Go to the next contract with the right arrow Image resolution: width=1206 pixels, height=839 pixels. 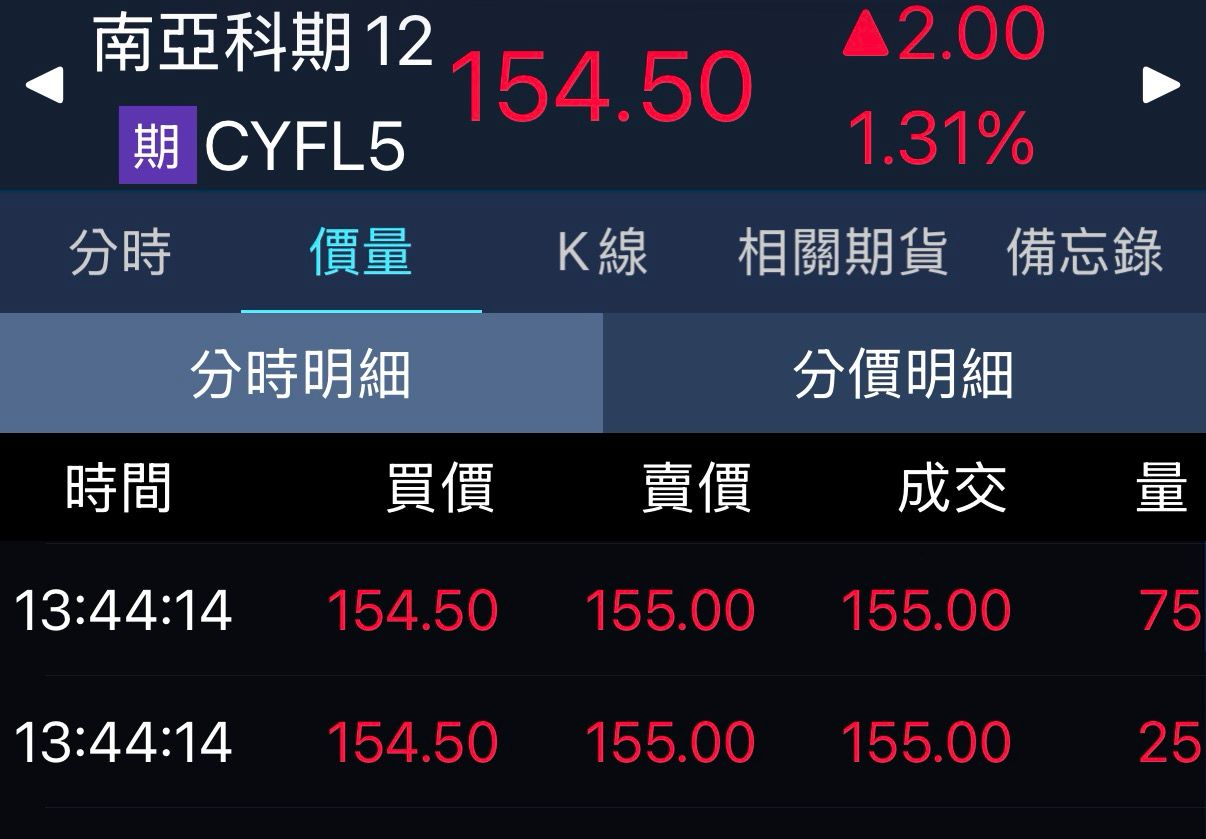(x=1161, y=86)
